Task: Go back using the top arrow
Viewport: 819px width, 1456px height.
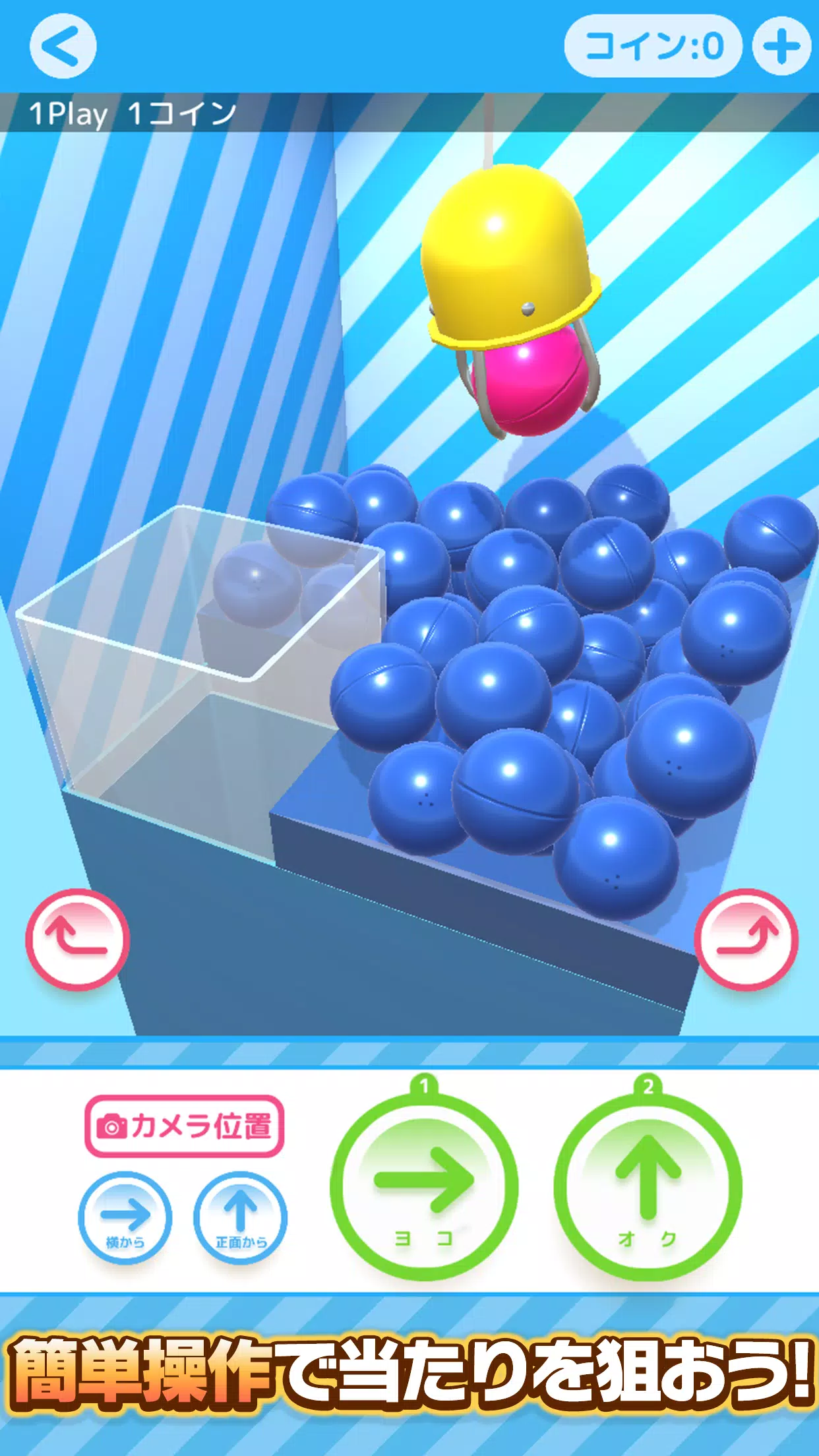Action: pos(63,46)
